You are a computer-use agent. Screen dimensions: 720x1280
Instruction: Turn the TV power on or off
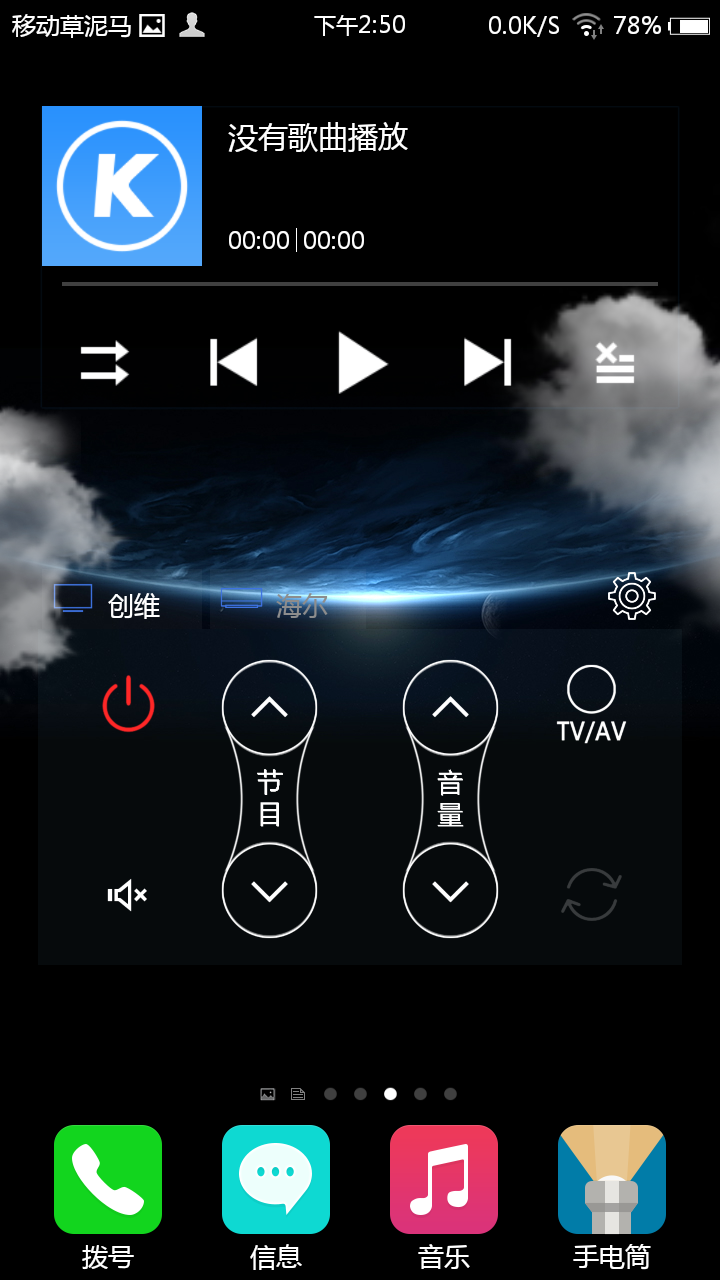128,704
